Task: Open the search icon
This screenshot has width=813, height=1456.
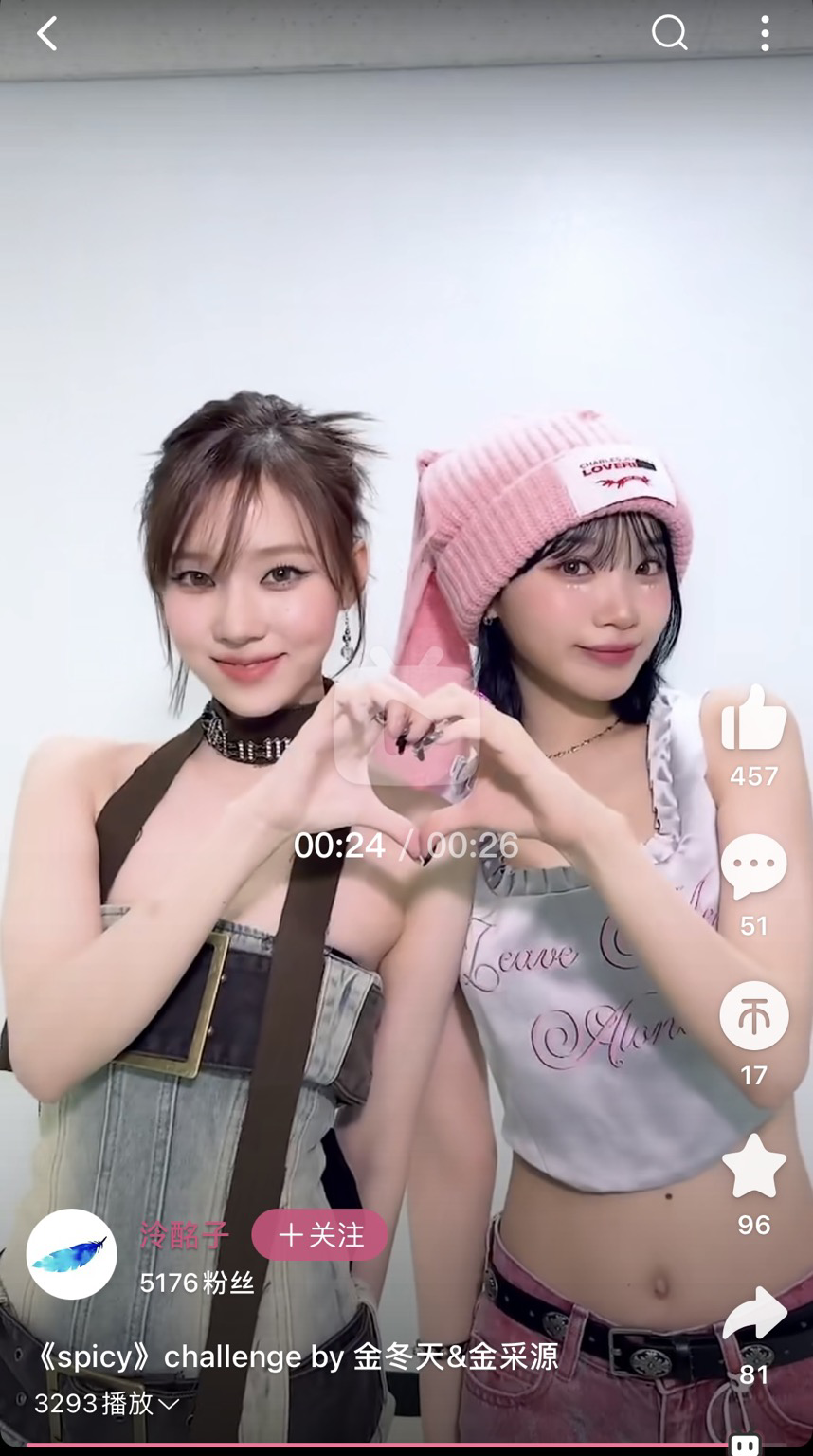Action: pyautogui.click(x=669, y=34)
